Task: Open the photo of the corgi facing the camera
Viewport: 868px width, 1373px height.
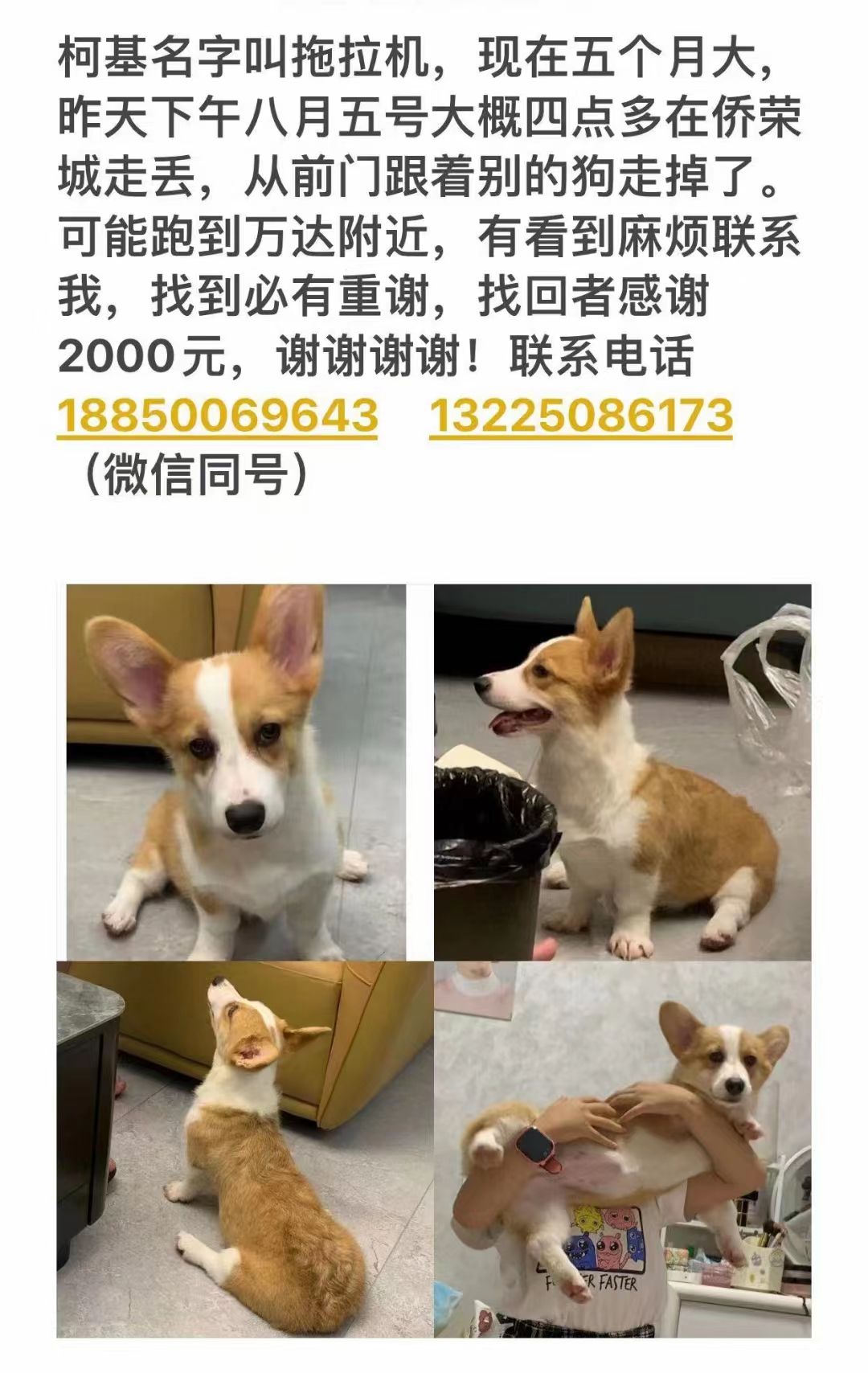Action: [235, 772]
